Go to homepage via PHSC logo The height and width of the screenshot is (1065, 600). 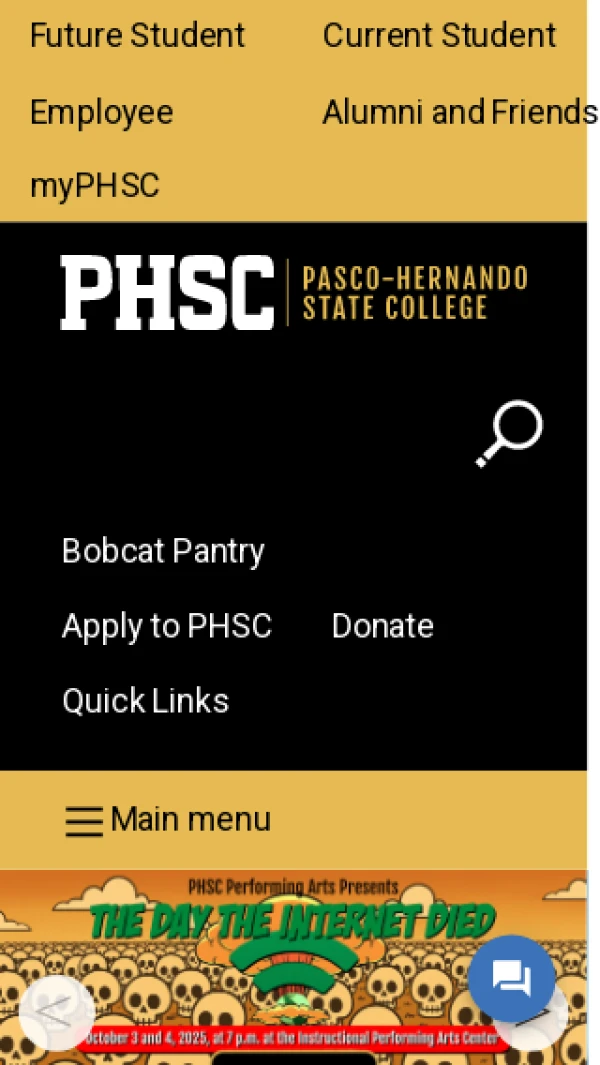[294, 292]
